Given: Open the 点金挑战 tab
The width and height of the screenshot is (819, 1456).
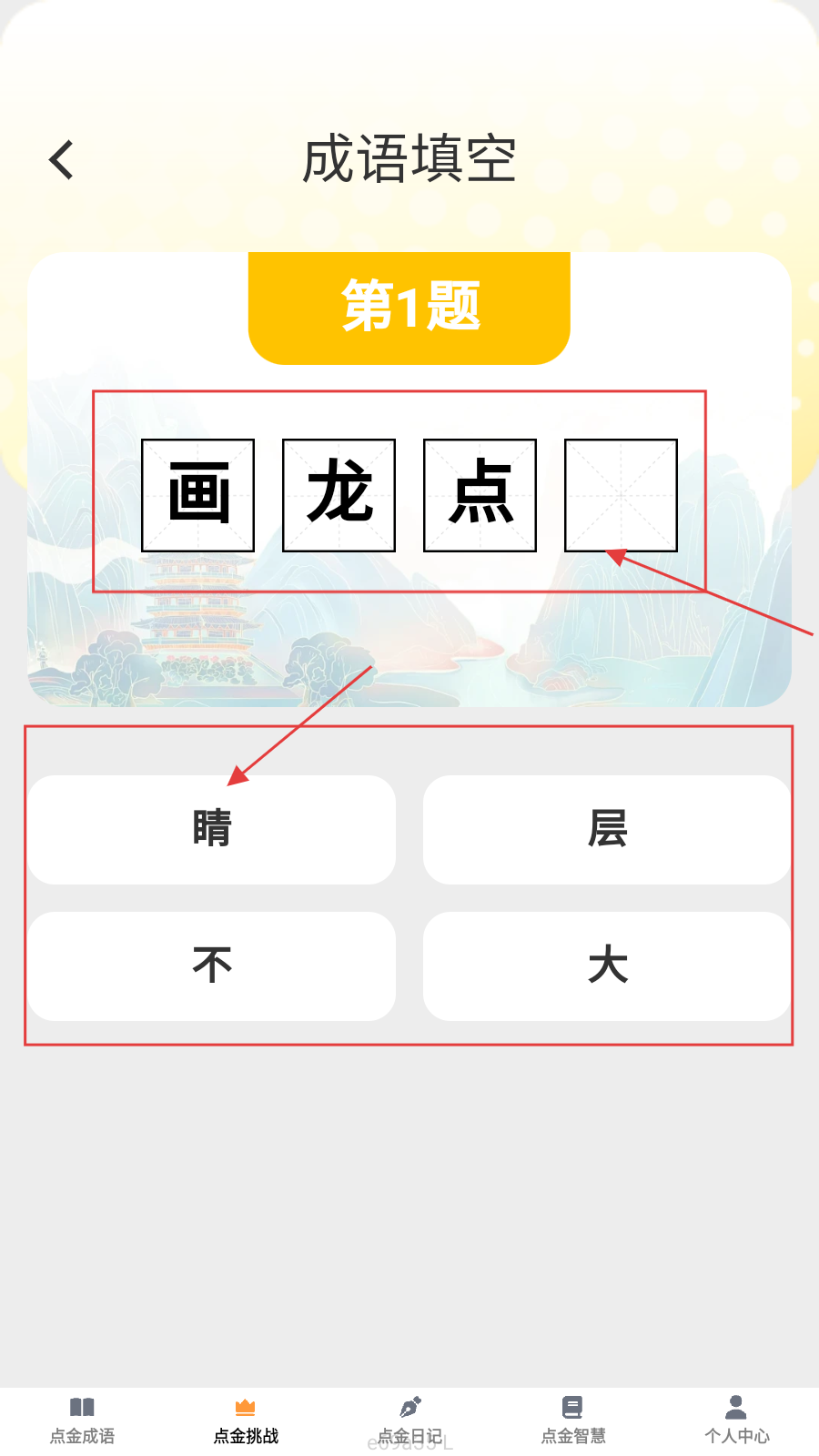Looking at the screenshot, I should (246, 1421).
